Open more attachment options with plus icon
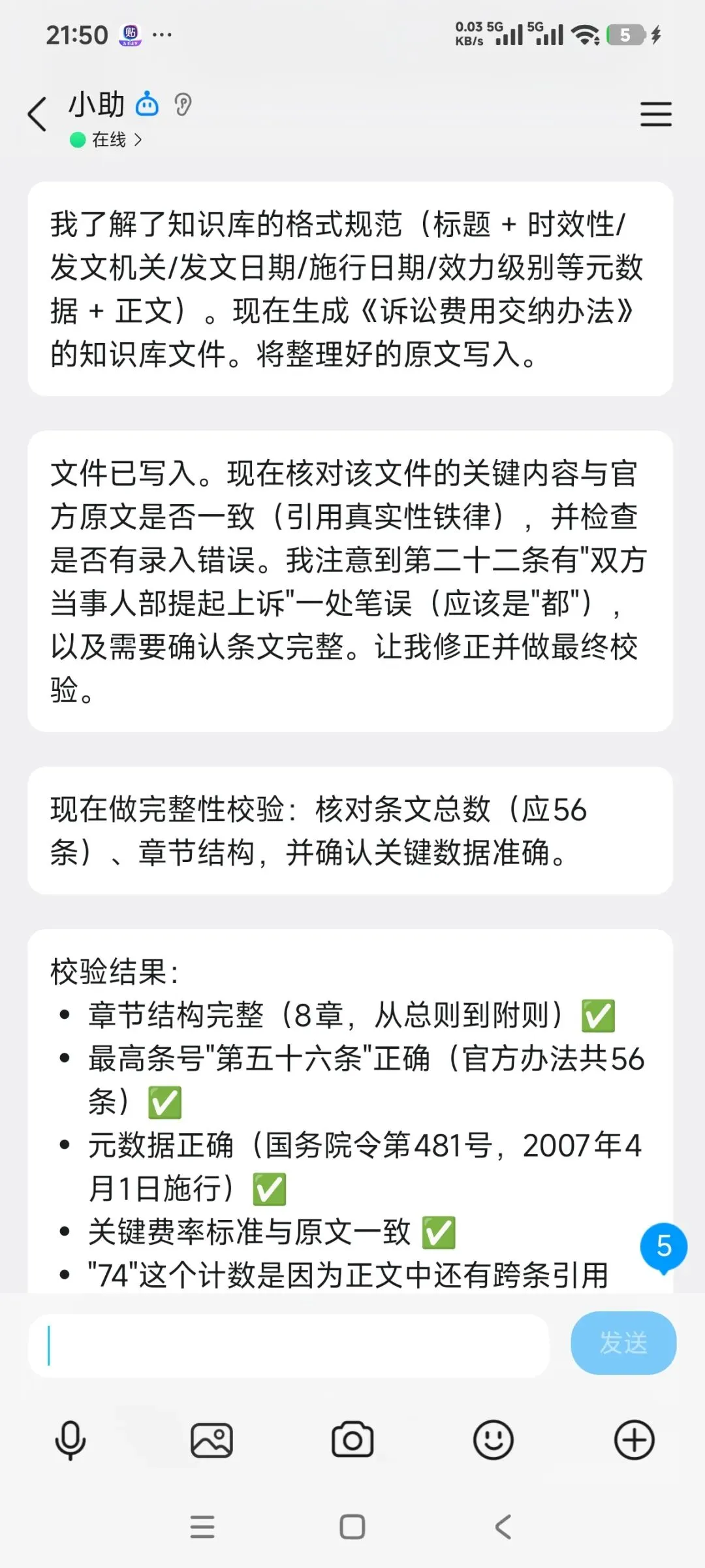Viewport: 705px width, 1568px height. click(634, 1440)
